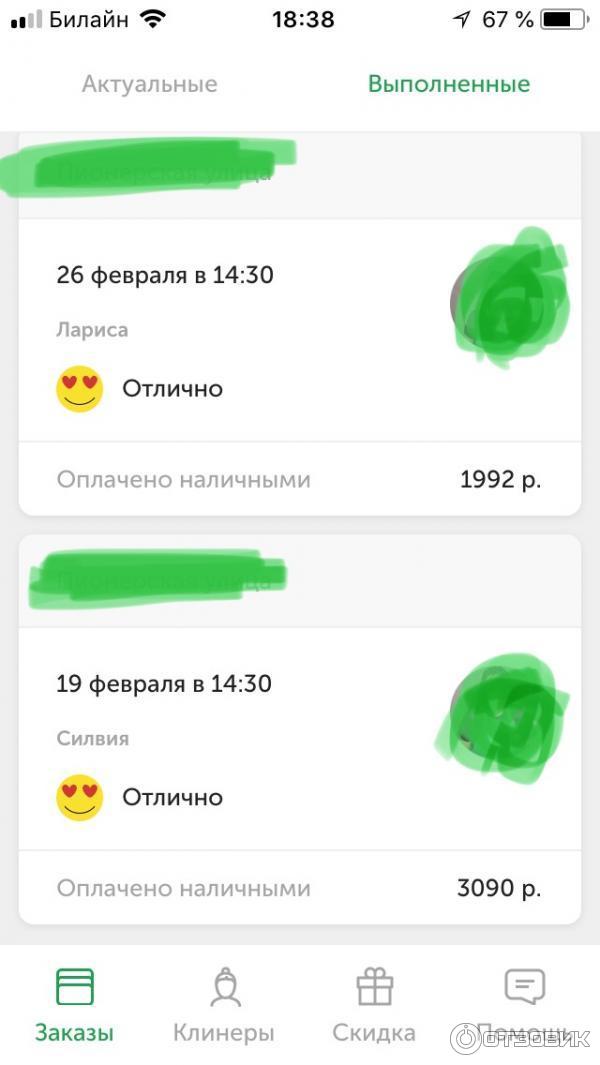
Task: Open the Скидка gift tab
Action: (x=374, y=1003)
